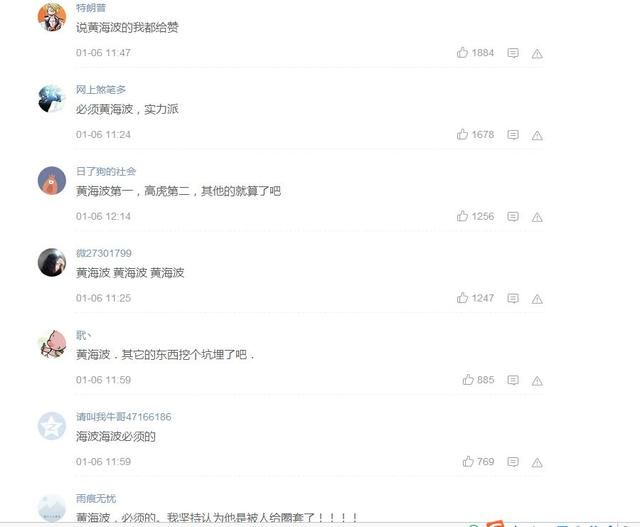Like 微27301799's comment
This screenshot has width=640, height=527.
tap(463, 298)
